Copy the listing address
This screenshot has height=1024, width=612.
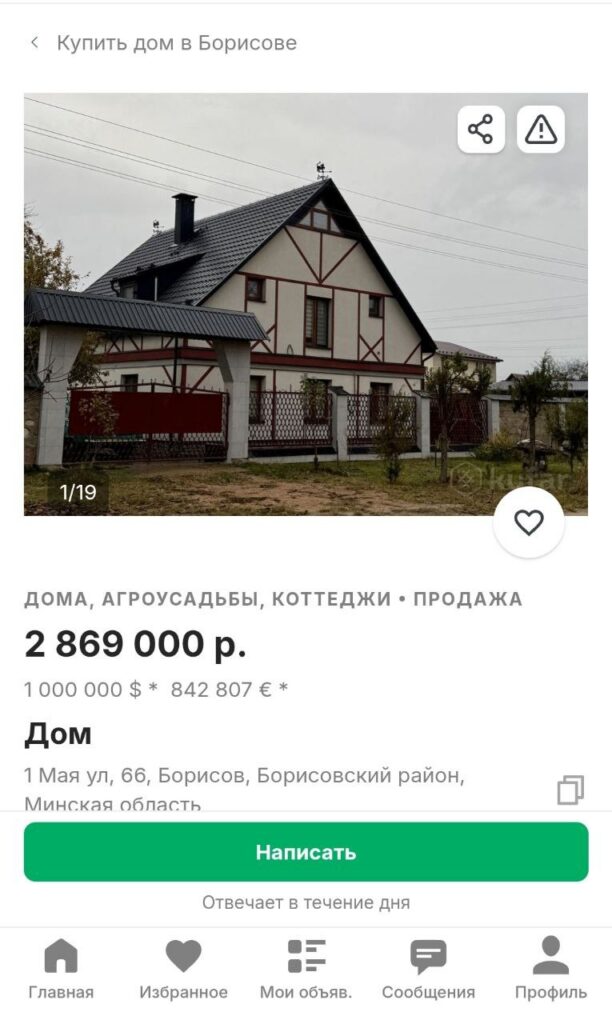[x=570, y=790]
